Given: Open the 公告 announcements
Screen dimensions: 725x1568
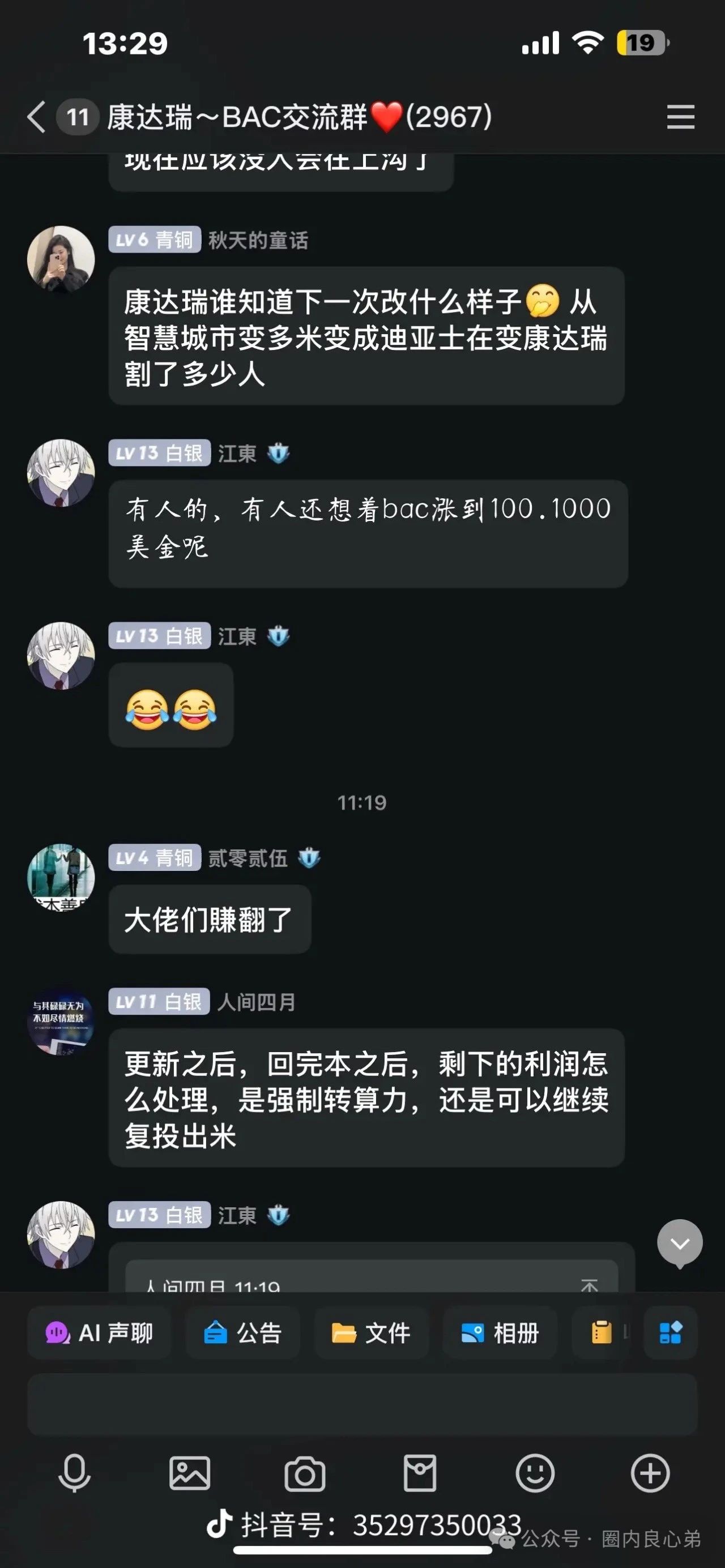Looking at the screenshot, I should pyautogui.click(x=243, y=1333).
